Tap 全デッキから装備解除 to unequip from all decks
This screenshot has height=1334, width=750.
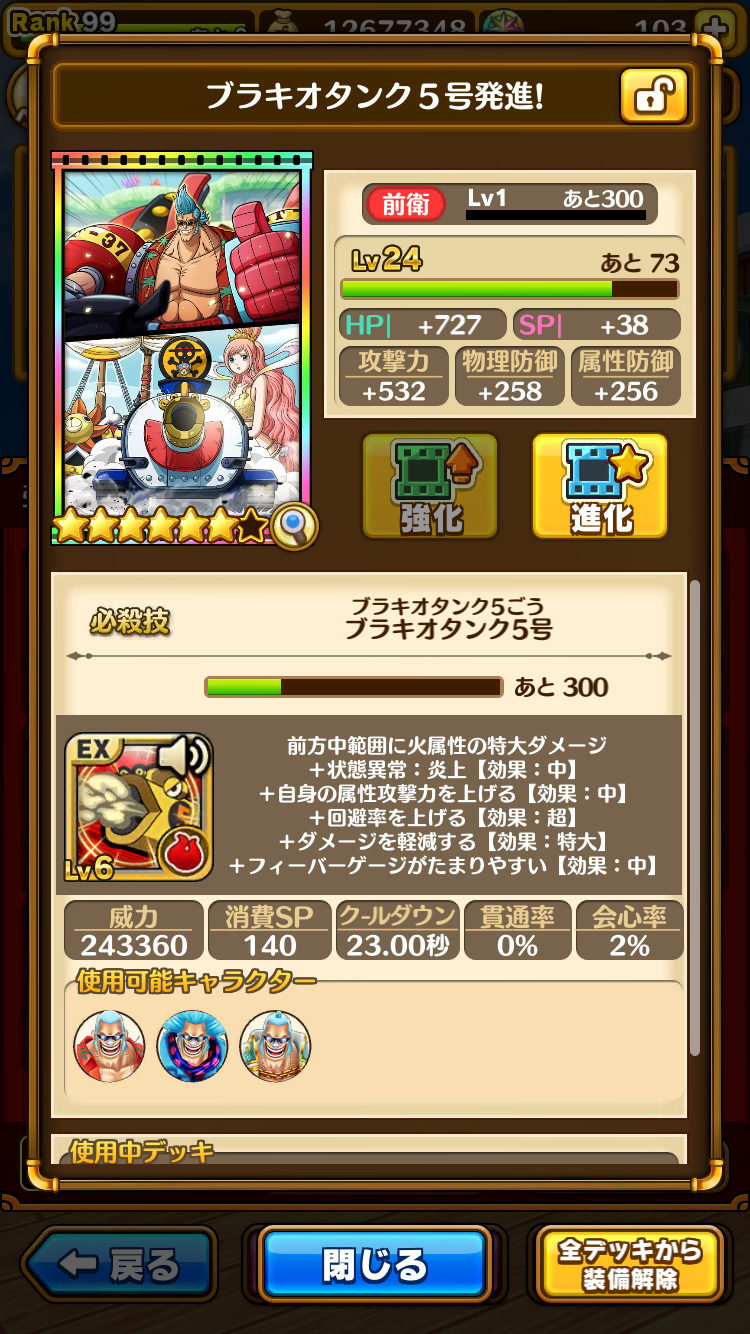click(630, 1264)
